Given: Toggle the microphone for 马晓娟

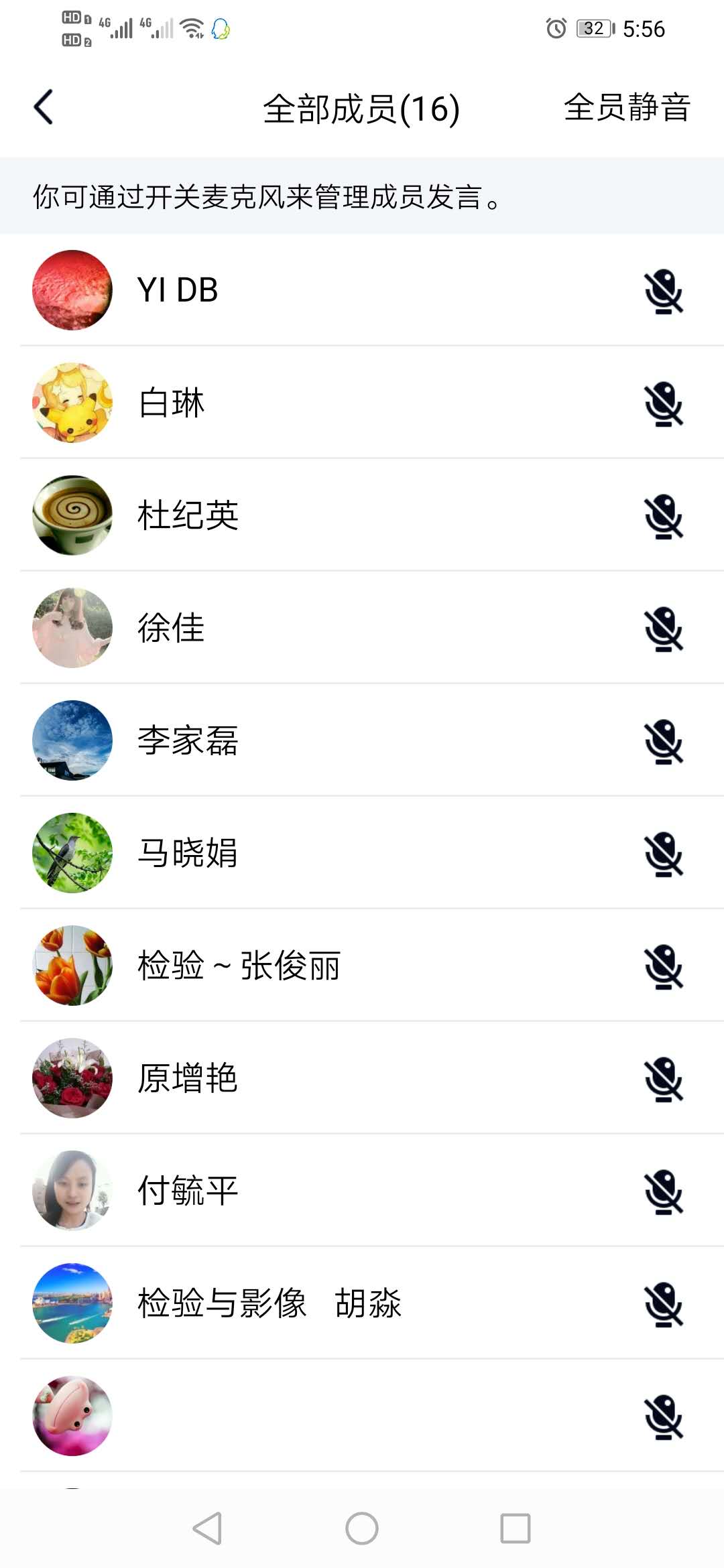Looking at the screenshot, I should [663, 854].
